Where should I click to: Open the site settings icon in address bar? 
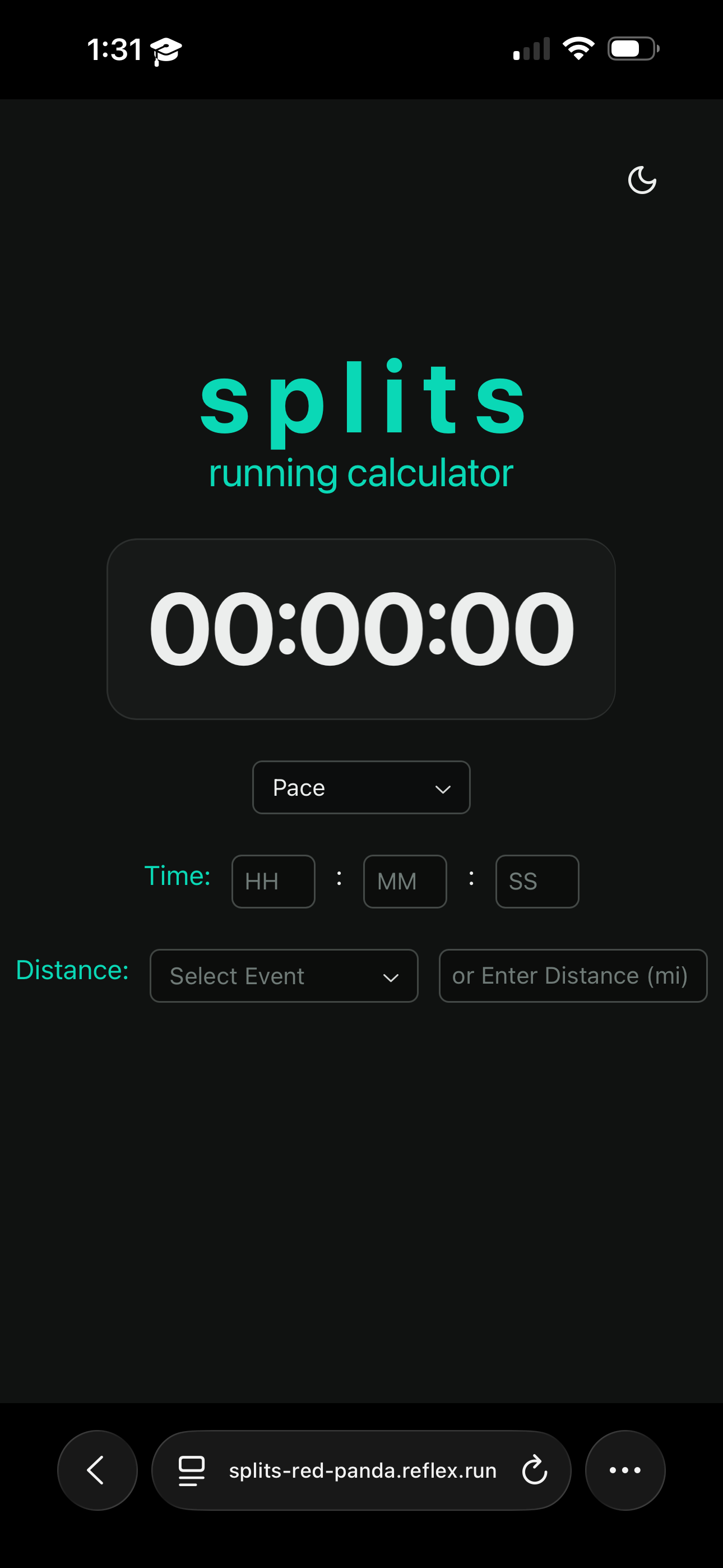pos(191,1470)
